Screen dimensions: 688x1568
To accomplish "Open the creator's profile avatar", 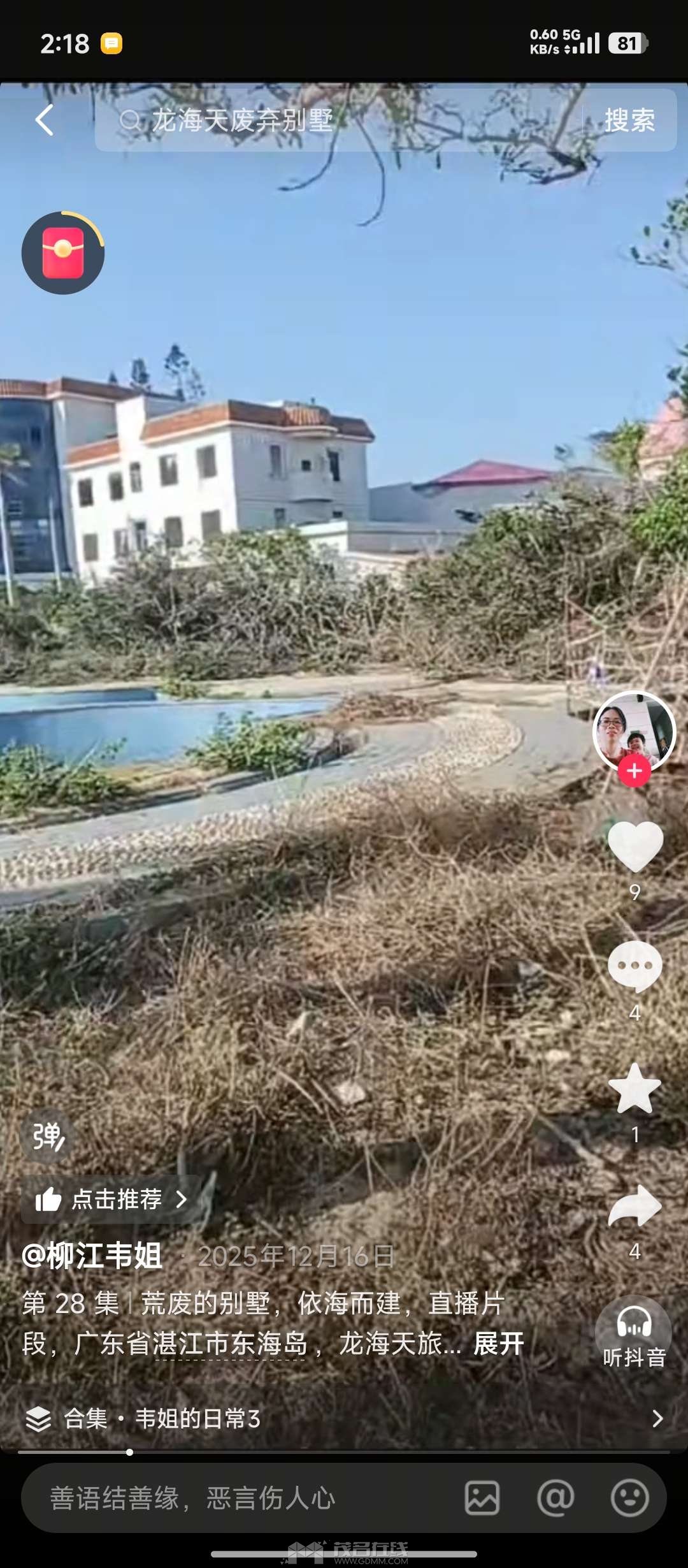I will [x=633, y=730].
